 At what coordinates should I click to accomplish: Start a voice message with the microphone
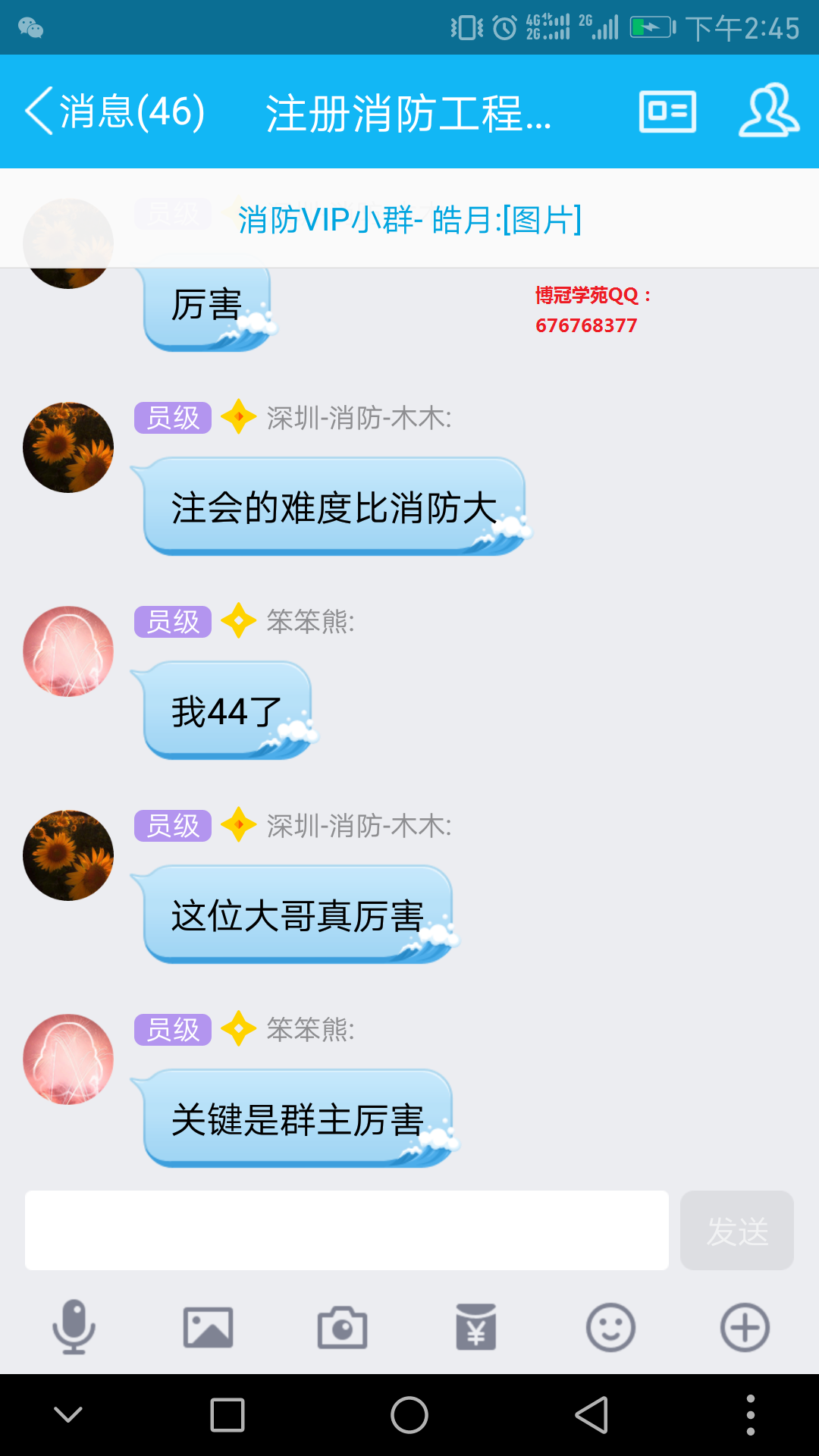[x=74, y=1327]
